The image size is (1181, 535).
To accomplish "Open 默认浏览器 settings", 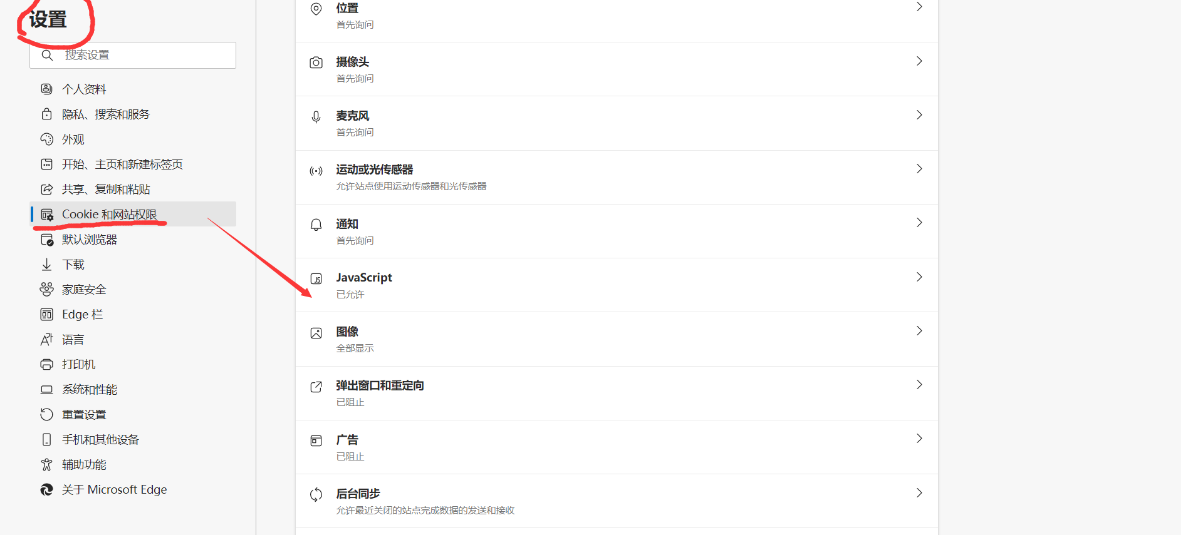I will [89, 239].
